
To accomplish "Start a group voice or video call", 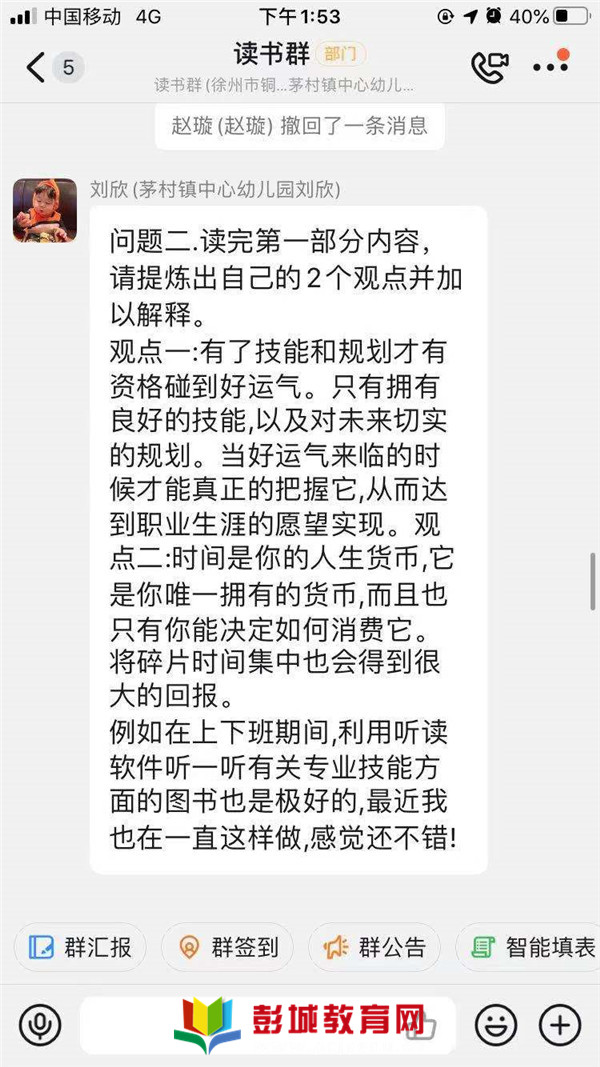I will pos(490,66).
